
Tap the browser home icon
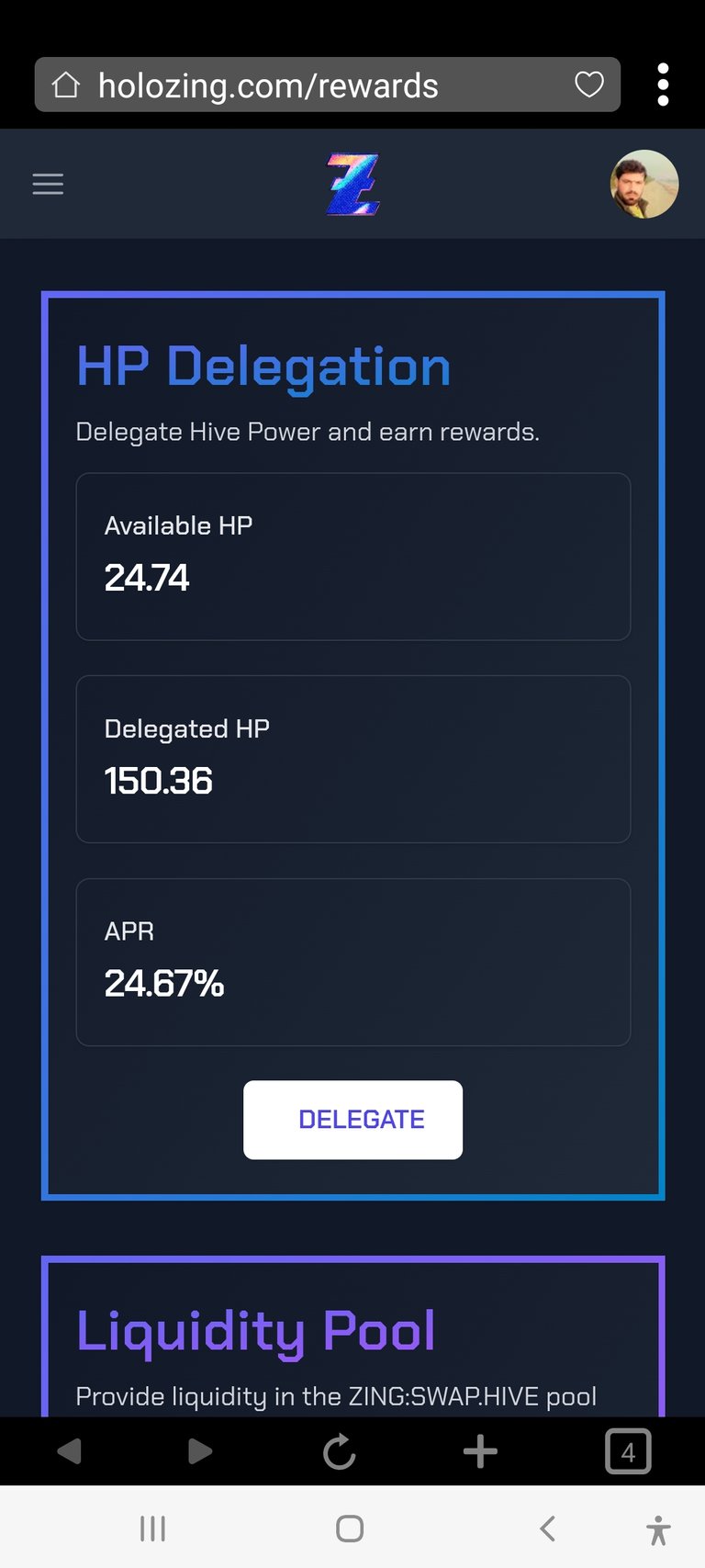tap(66, 85)
